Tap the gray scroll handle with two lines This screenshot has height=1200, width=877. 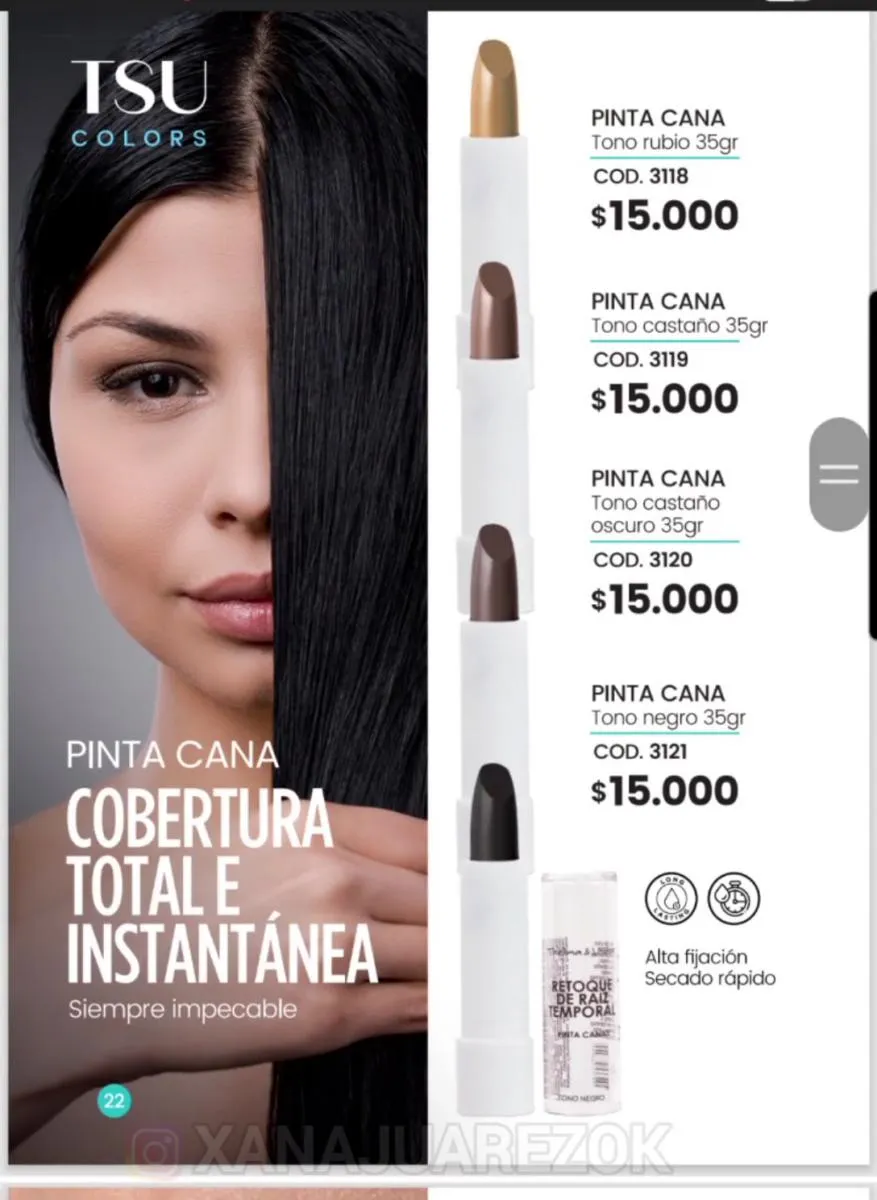pos(839,474)
